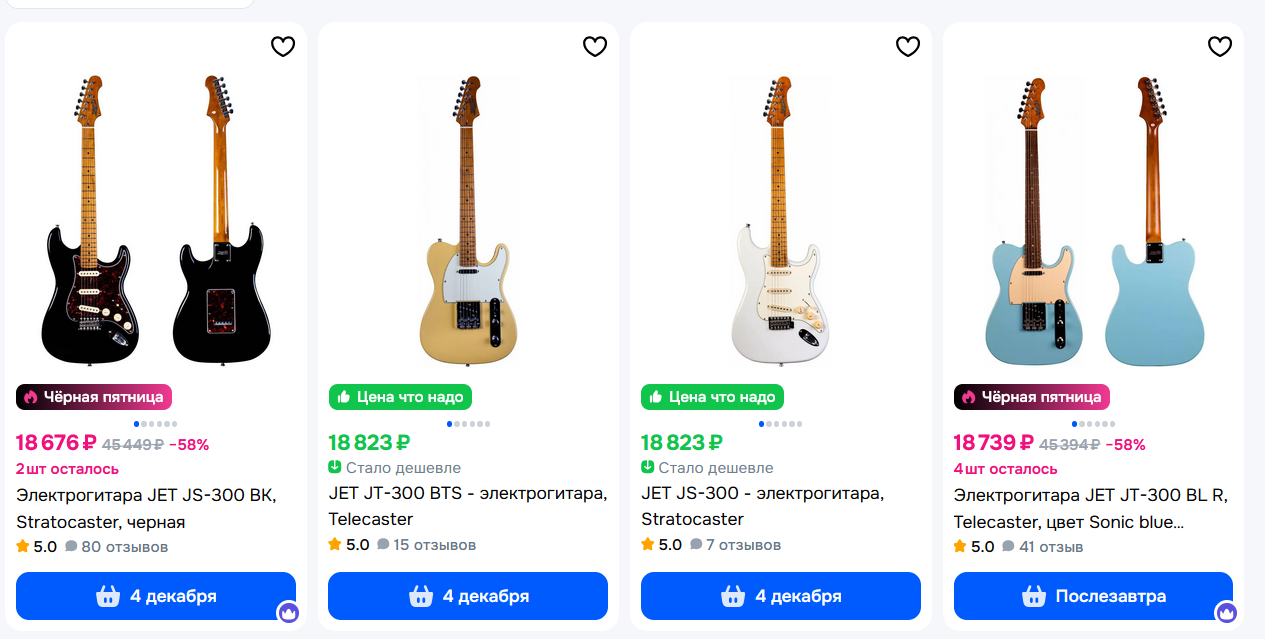Viewport: 1265px width, 639px height.
Task: View 80 отзывов for JET JS-300 BK
Action: [124, 547]
